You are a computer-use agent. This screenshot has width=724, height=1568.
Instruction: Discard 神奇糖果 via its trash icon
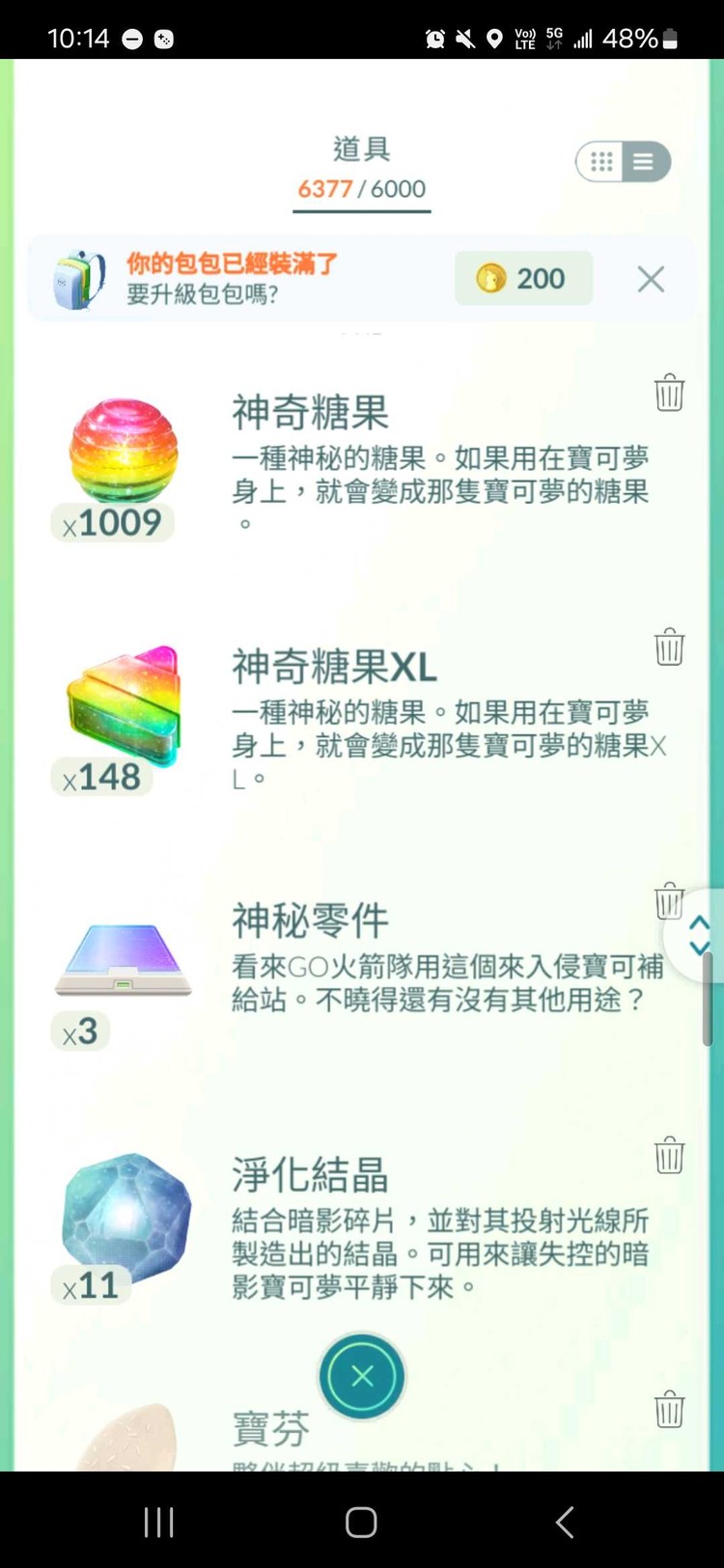(x=669, y=393)
